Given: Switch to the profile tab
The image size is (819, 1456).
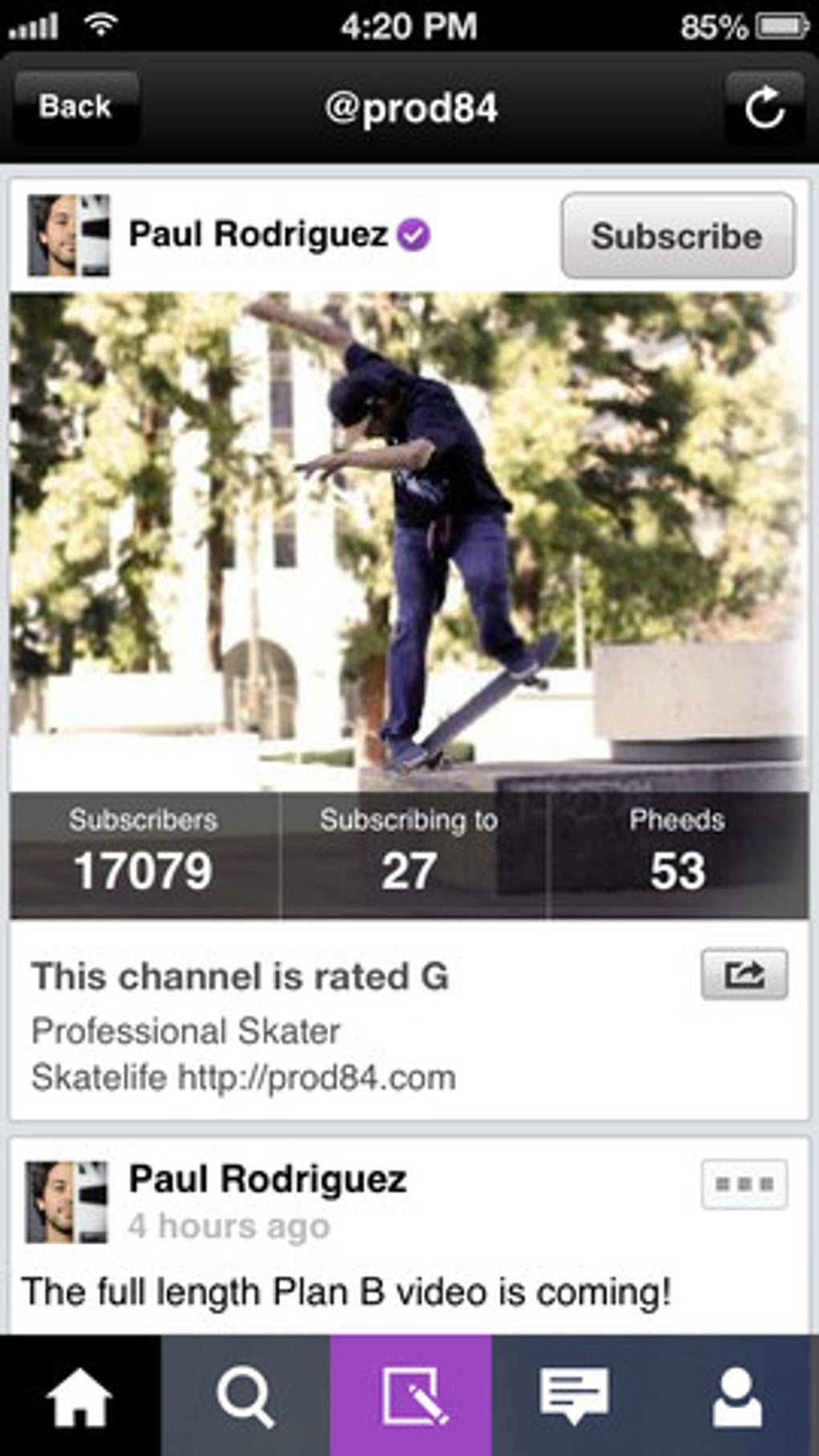Looking at the screenshot, I should [x=736, y=1397].
